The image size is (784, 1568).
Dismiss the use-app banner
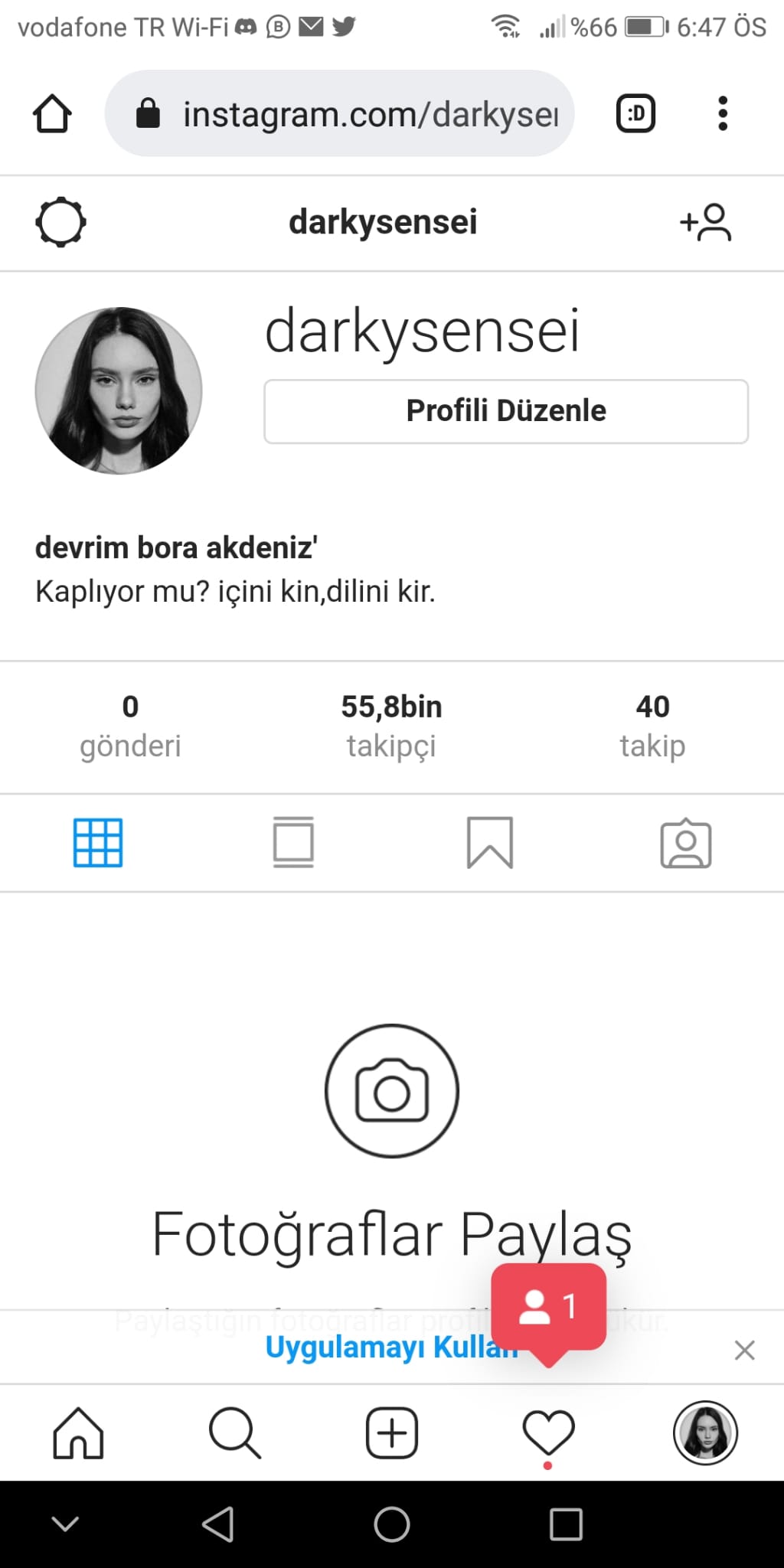point(744,1350)
